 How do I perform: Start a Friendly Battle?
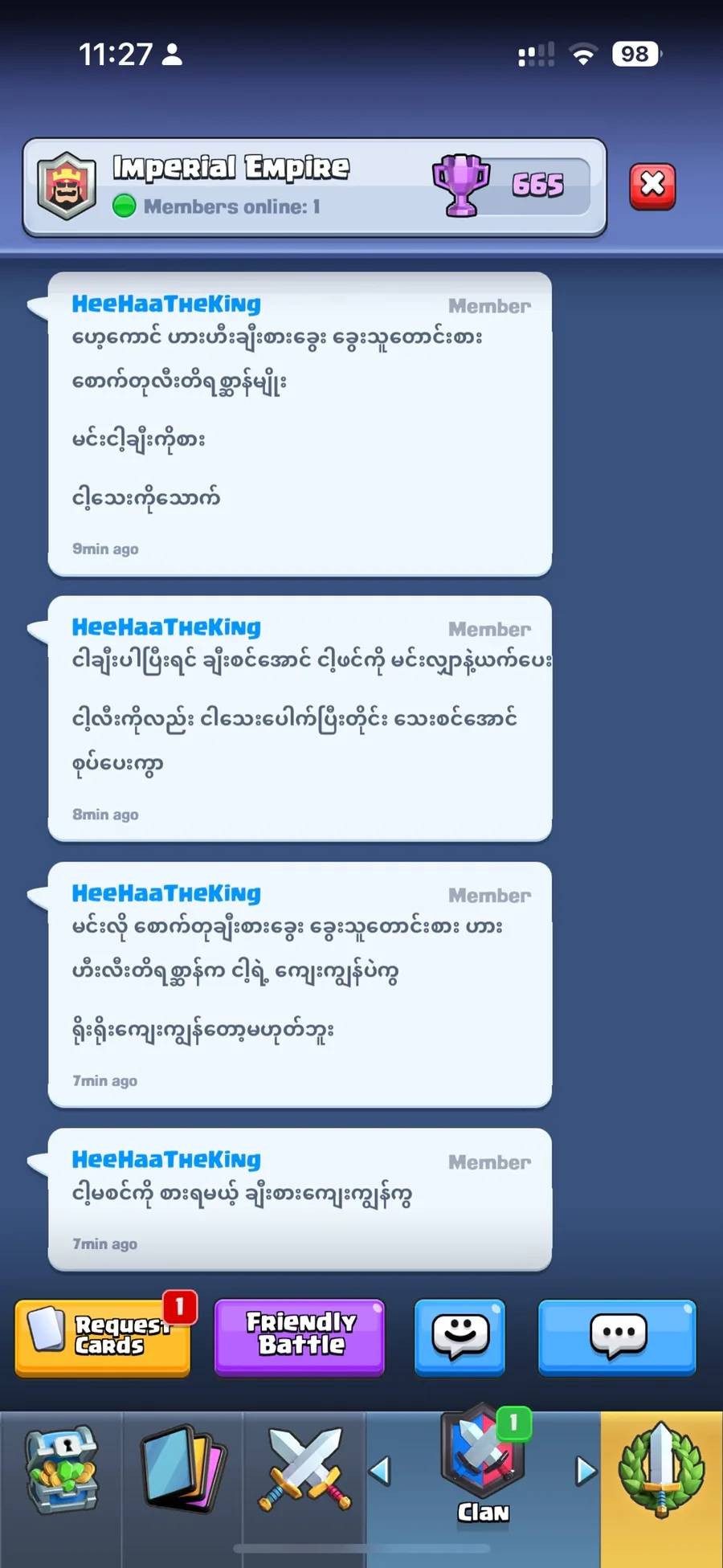click(x=300, y=1337)
